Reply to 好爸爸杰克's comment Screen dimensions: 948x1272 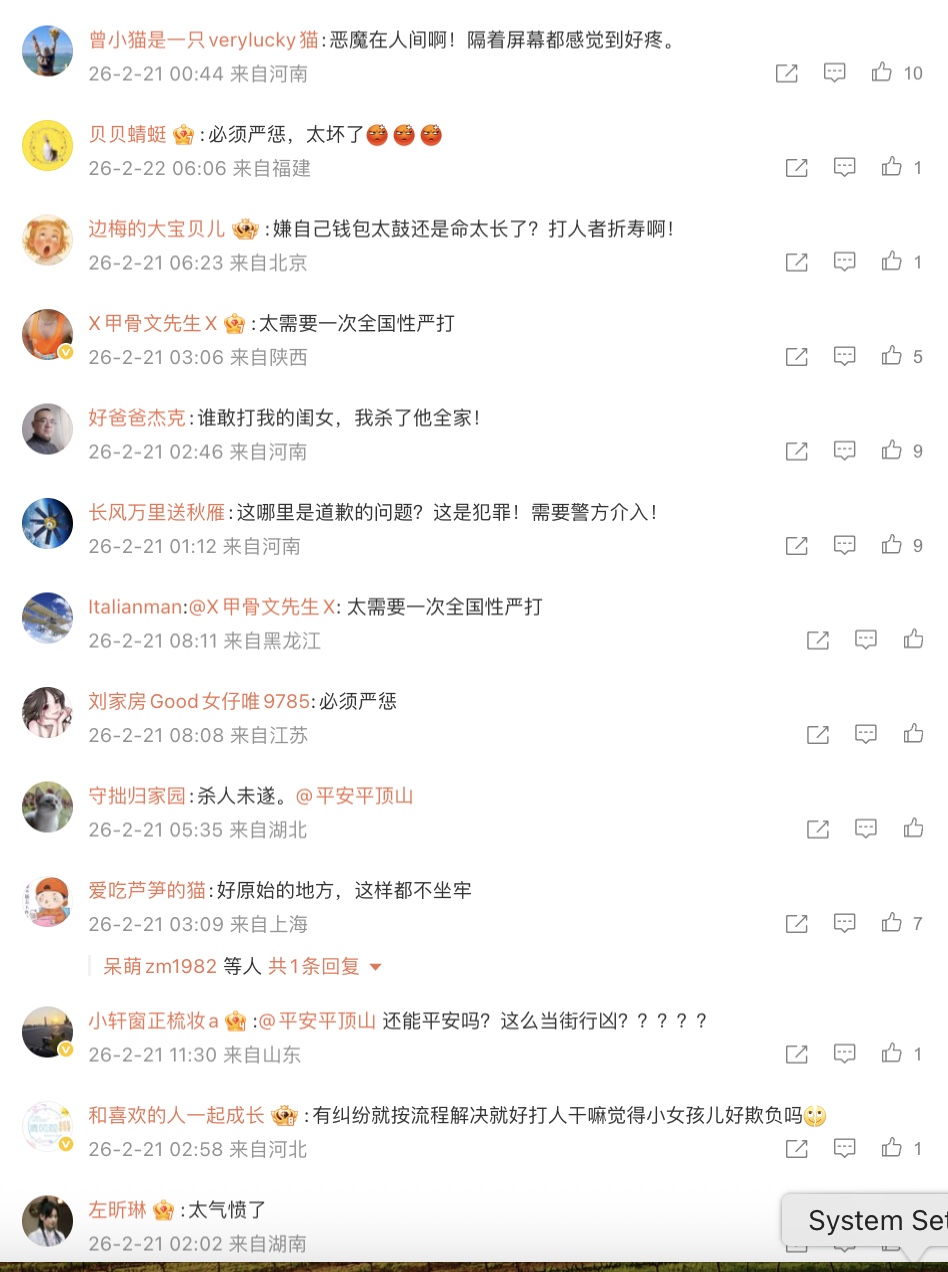845,452
